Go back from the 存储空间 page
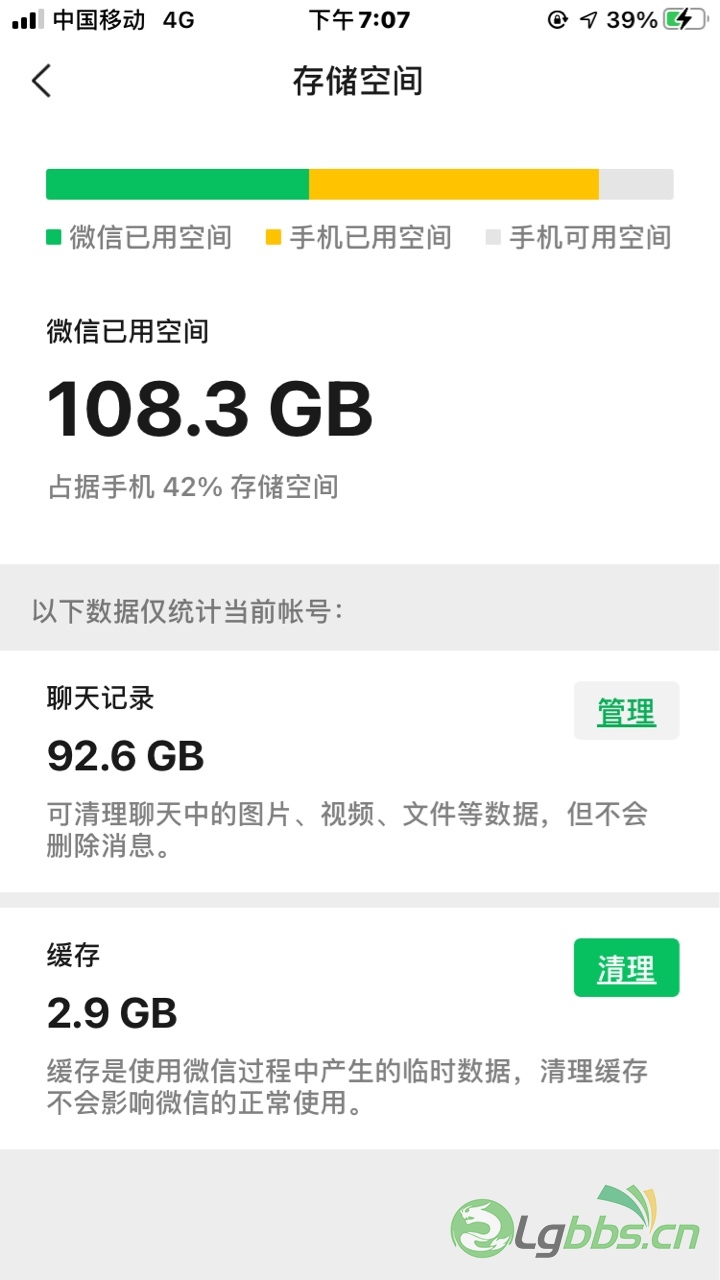 coord(41,81)
